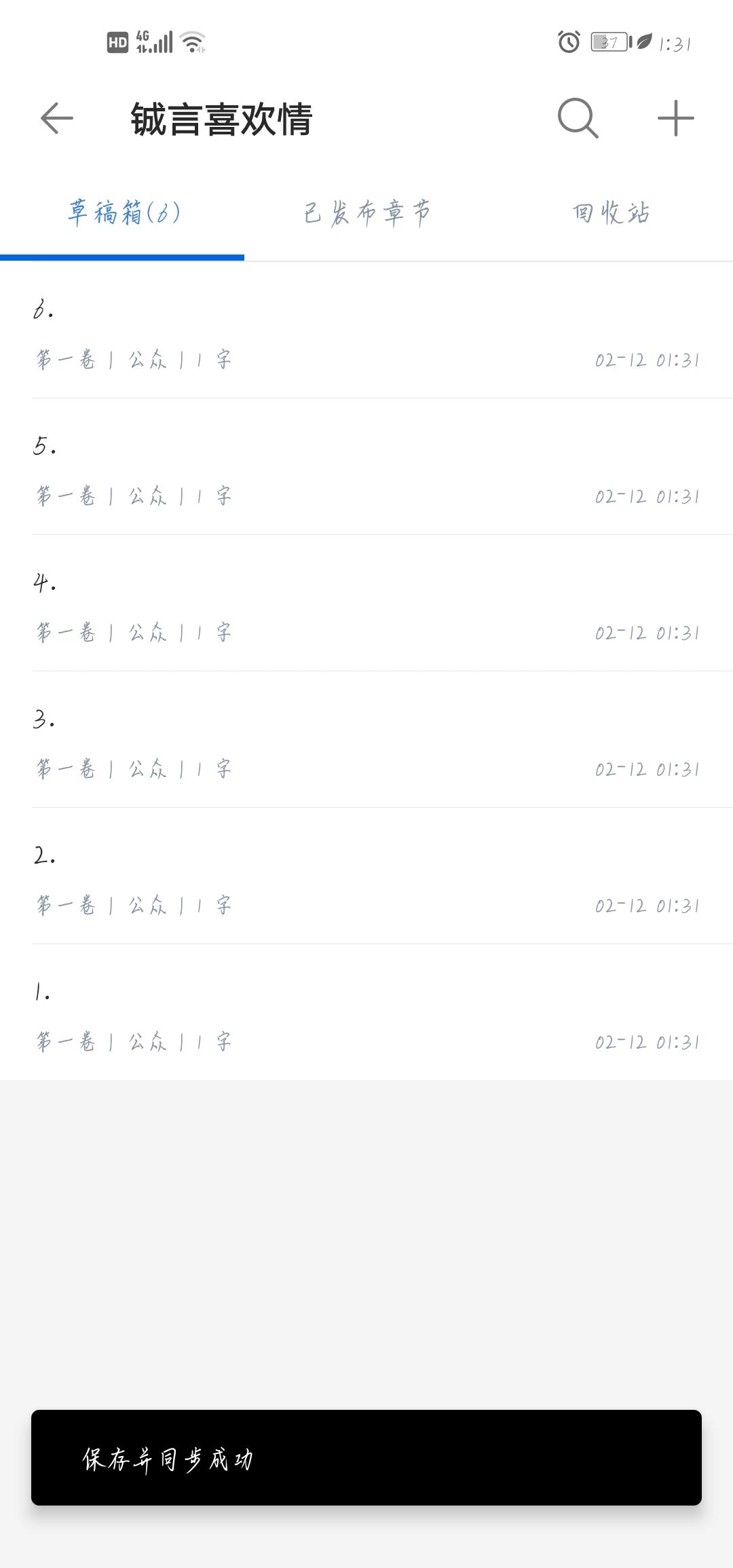
Task: Open the search magnifier icon
Action: (x=578, y=119)
